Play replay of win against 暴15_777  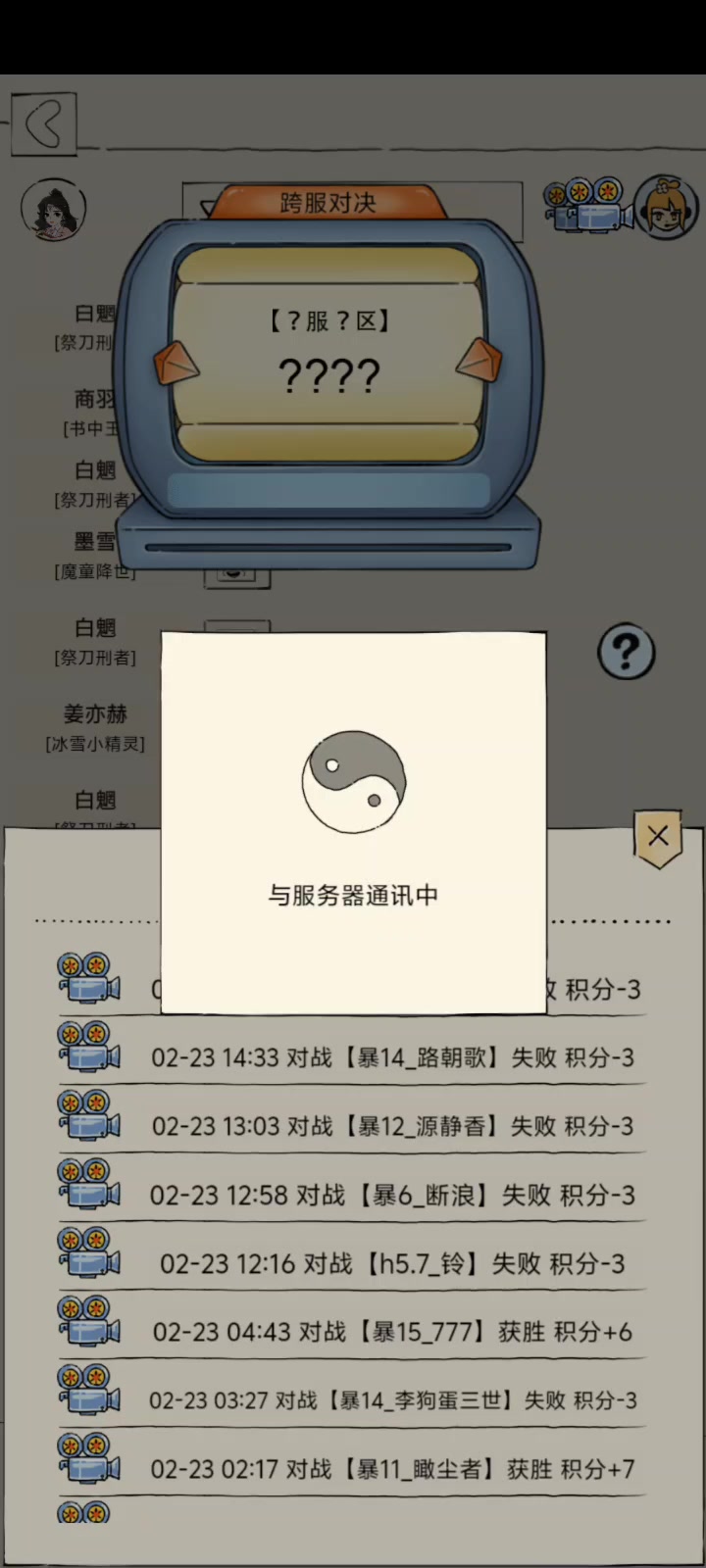pos(88,1321)
